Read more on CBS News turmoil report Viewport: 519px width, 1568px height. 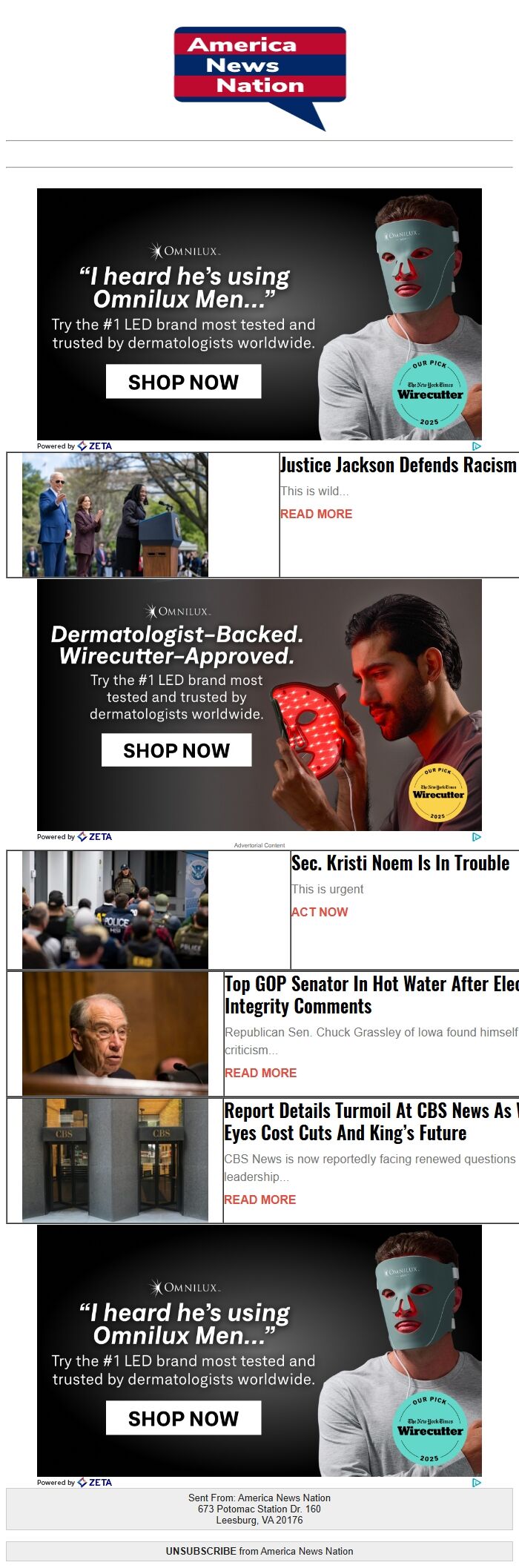click(260, 1200)
